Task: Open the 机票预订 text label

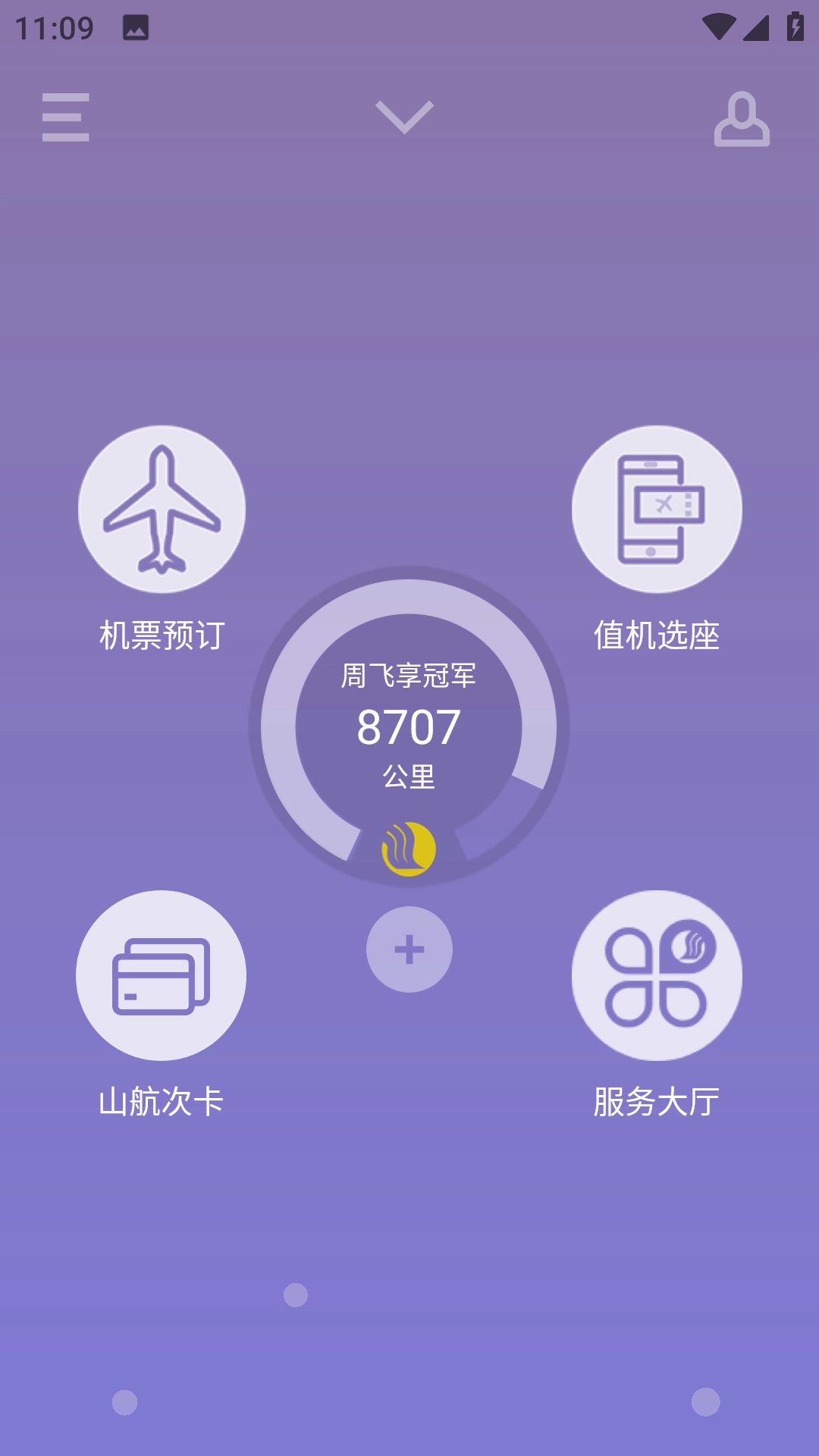Action: (x=162, y=635)
